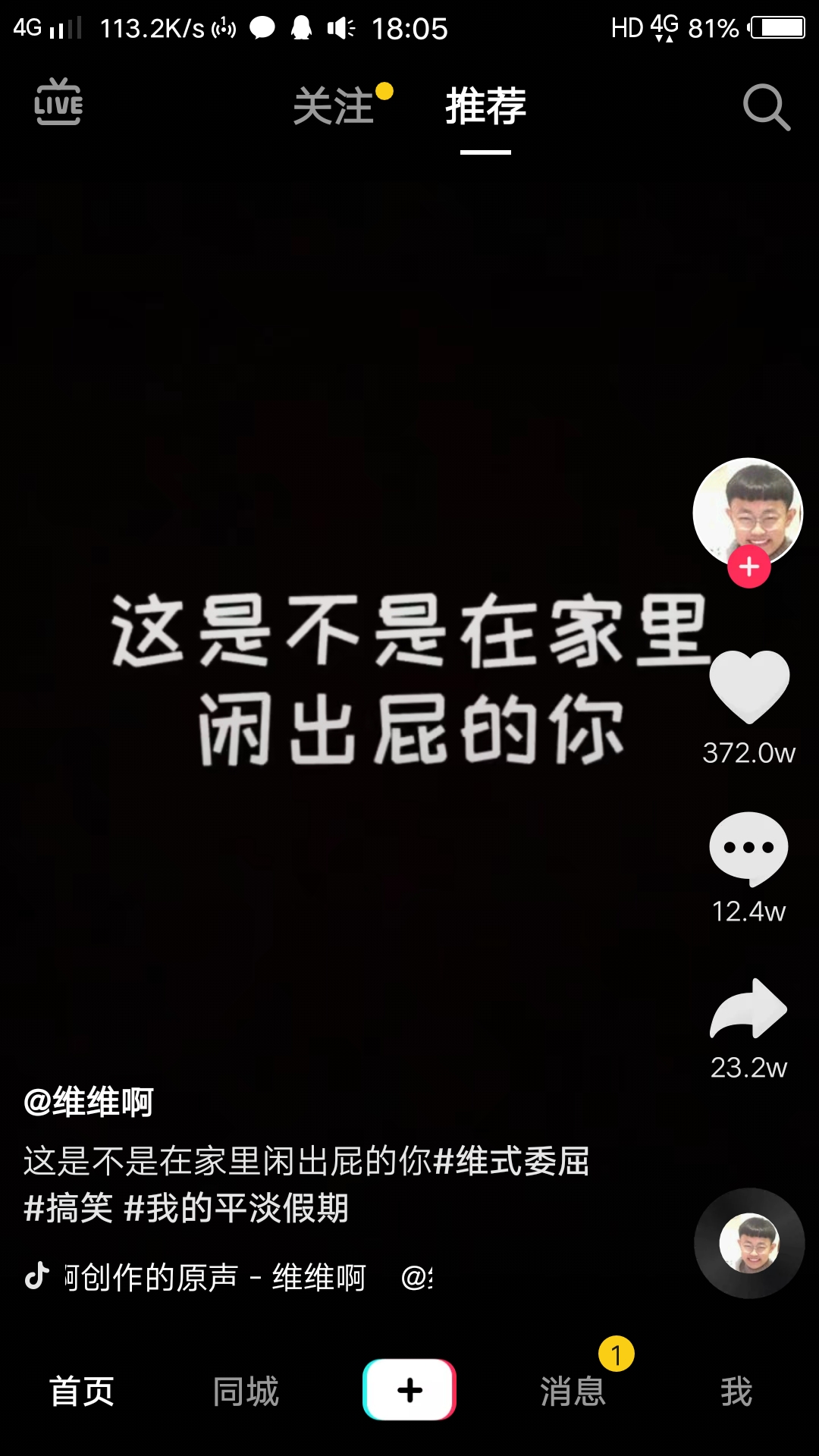Follow the creator with red plus badge
This screenshot has height=1456, width=819.
tap(749, 567)
